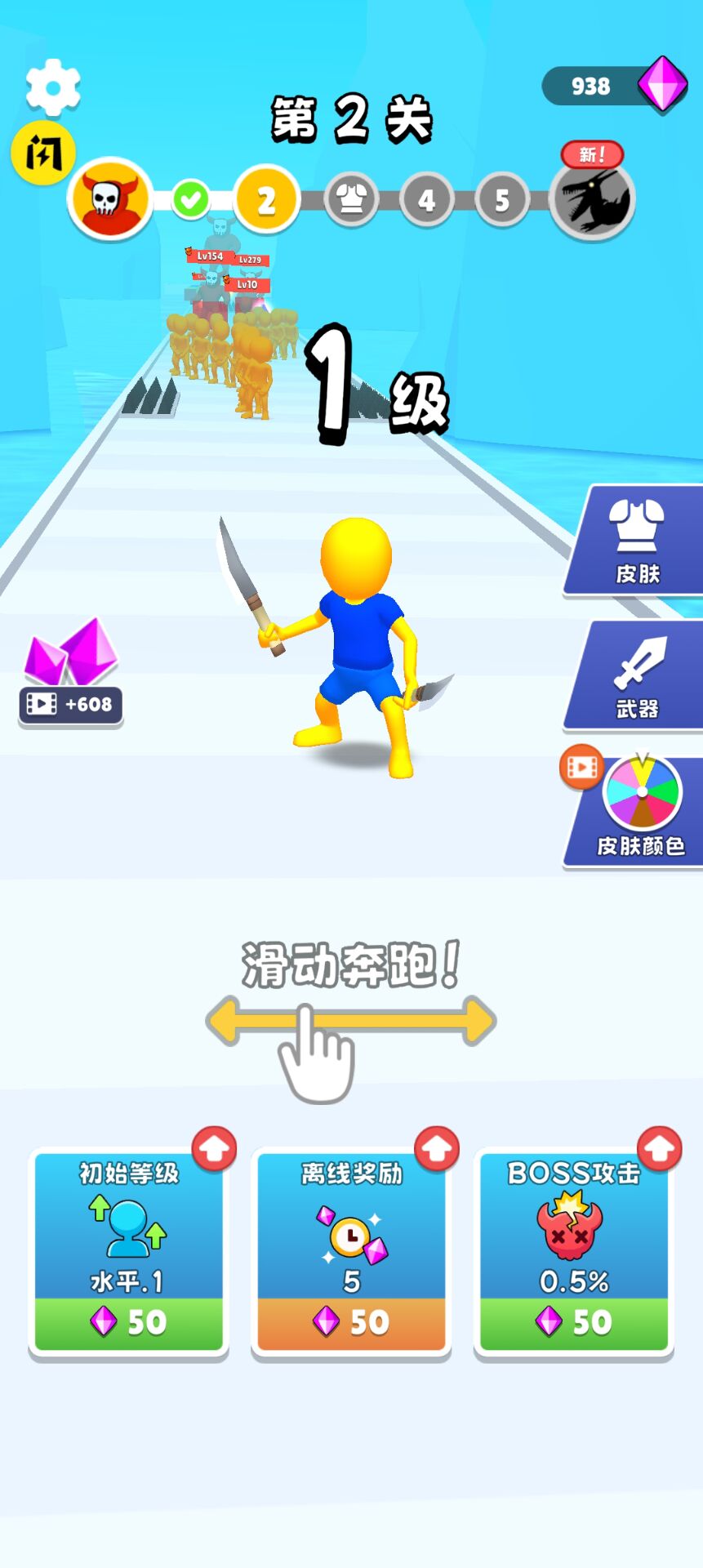Tap the green checkmark for the completed level
The image size is (703, 1568).
190,198
